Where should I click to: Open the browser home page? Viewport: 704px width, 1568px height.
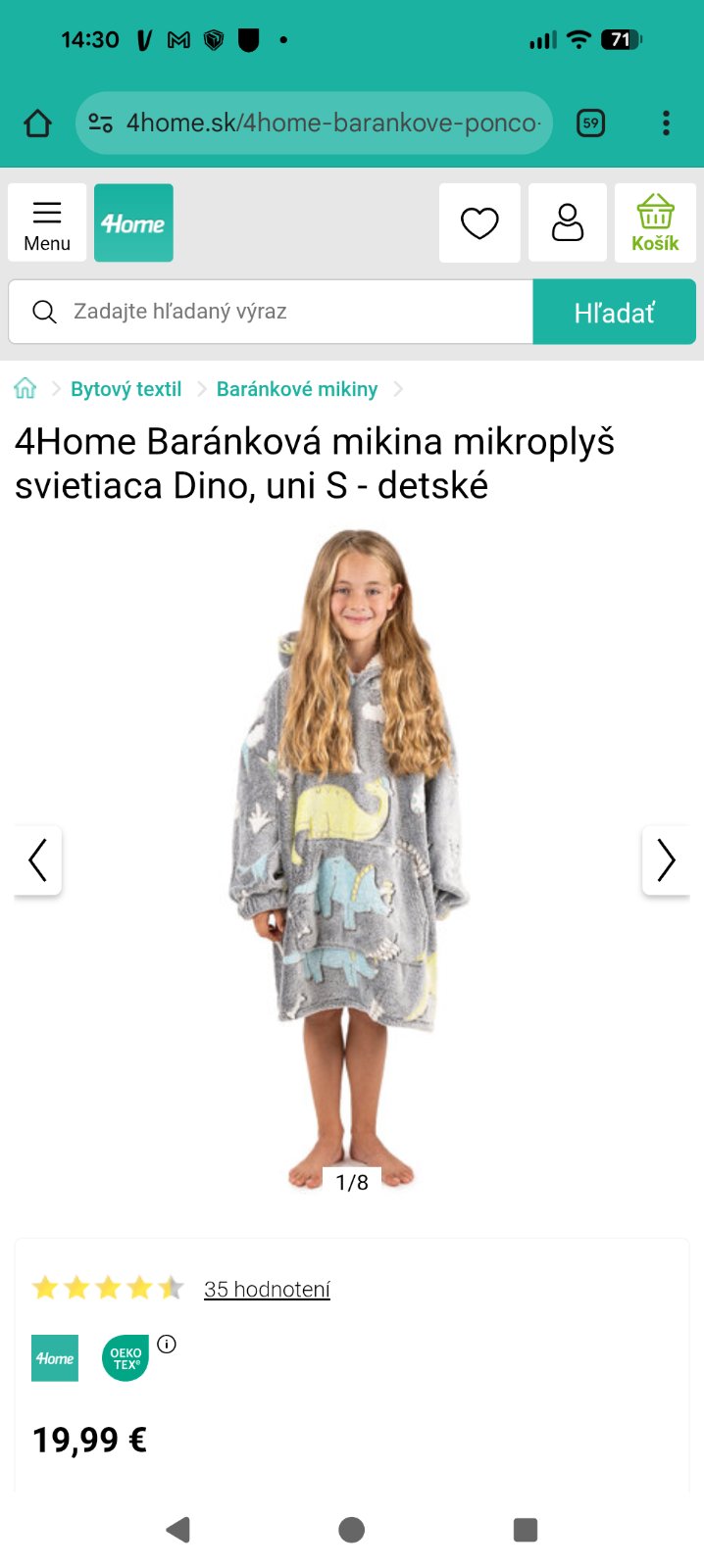tap(37, 123)
